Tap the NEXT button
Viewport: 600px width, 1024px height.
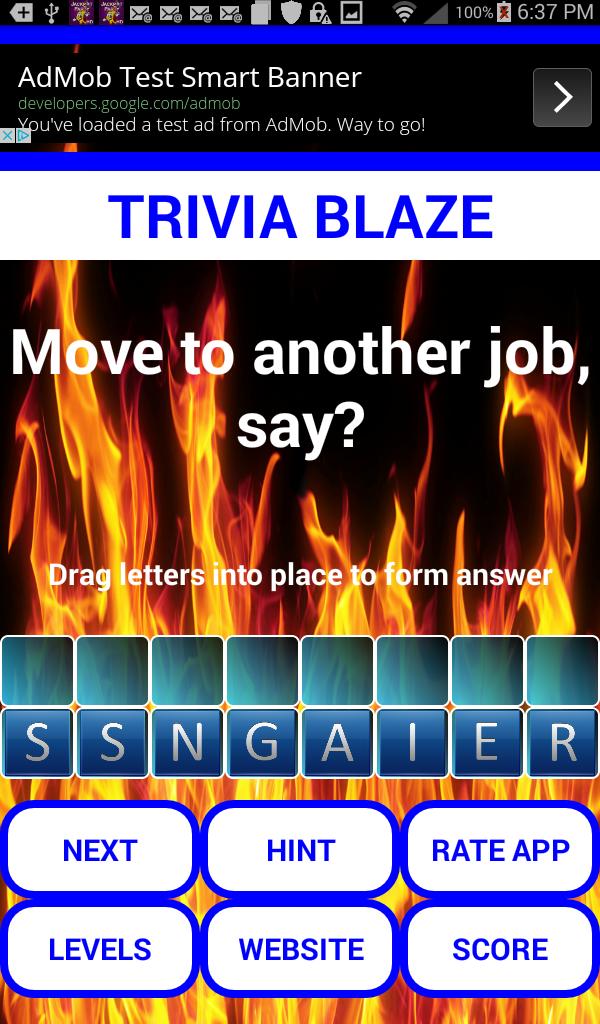click(x=99, y=850)
